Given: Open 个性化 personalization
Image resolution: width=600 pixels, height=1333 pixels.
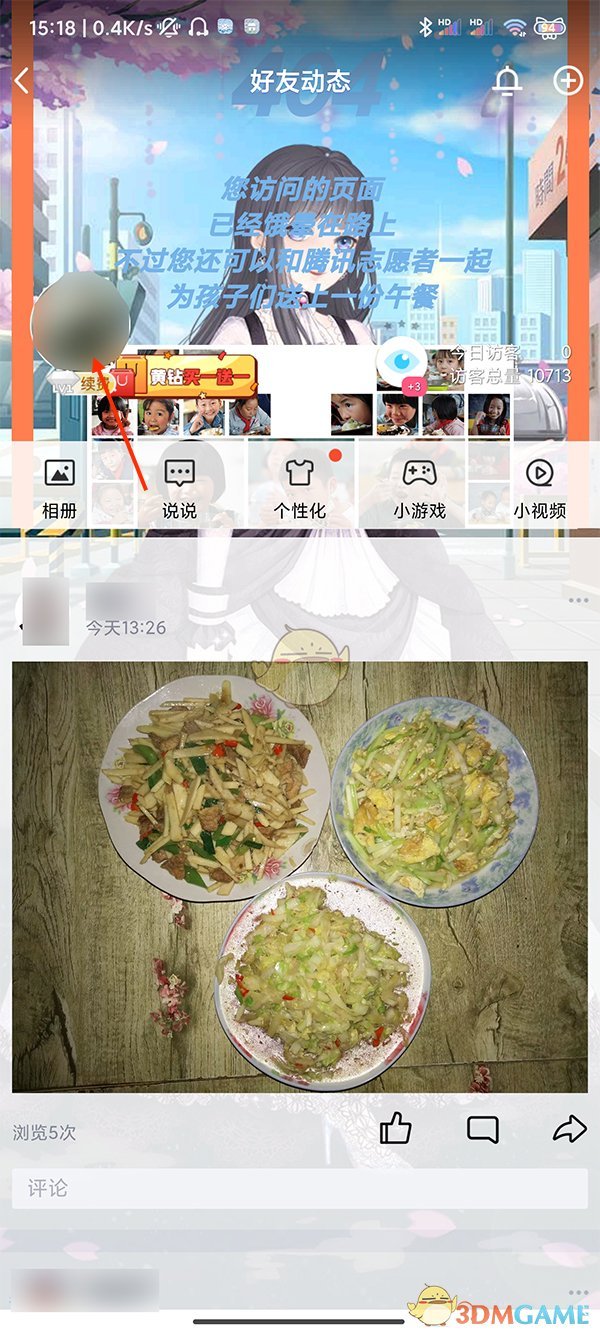Looking at the screenshot, I should [x=300, y=488].
